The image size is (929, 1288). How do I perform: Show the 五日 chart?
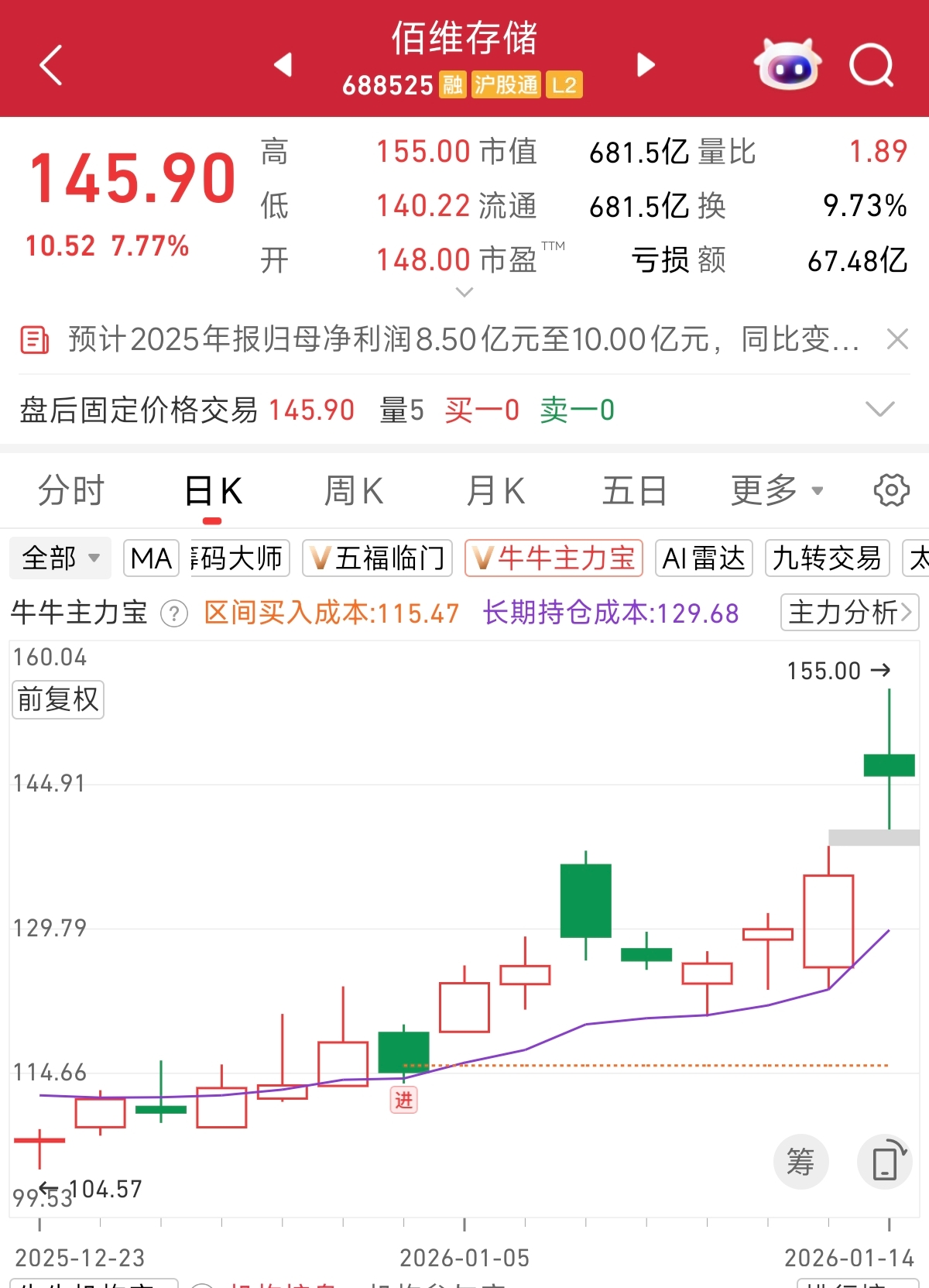tap(635, 491)
